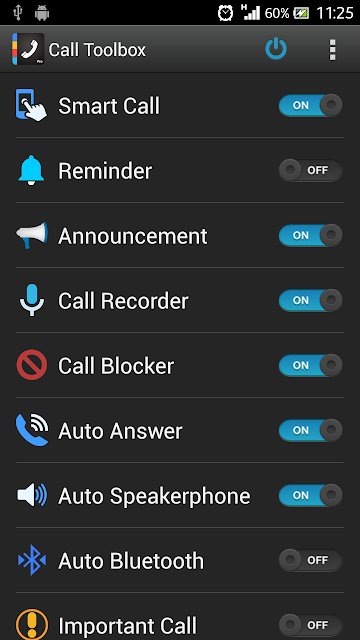Open the Call Blocker row

coord(180,365)
